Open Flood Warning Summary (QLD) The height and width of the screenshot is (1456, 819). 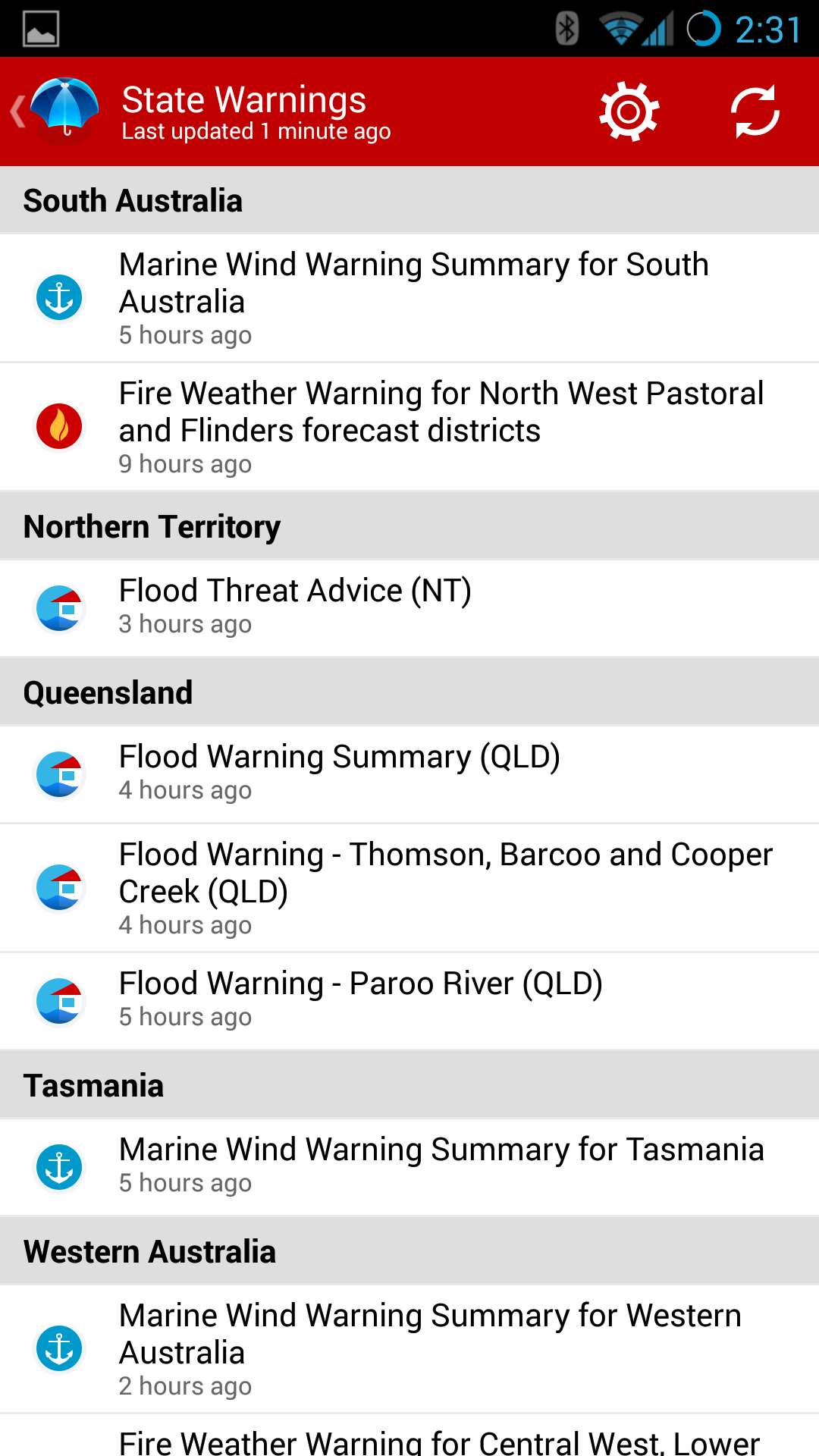[409, 774]
